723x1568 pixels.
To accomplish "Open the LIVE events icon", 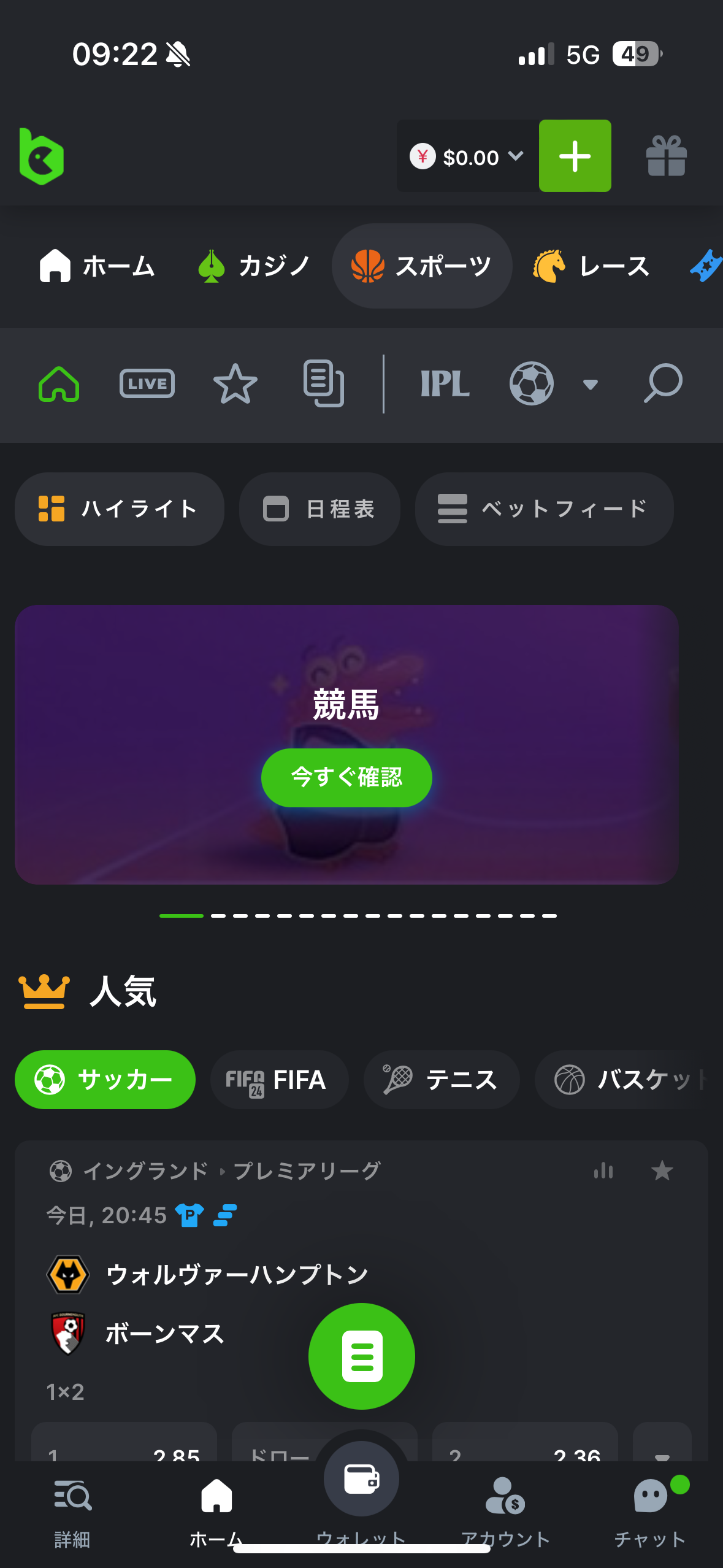I will 147,384.
